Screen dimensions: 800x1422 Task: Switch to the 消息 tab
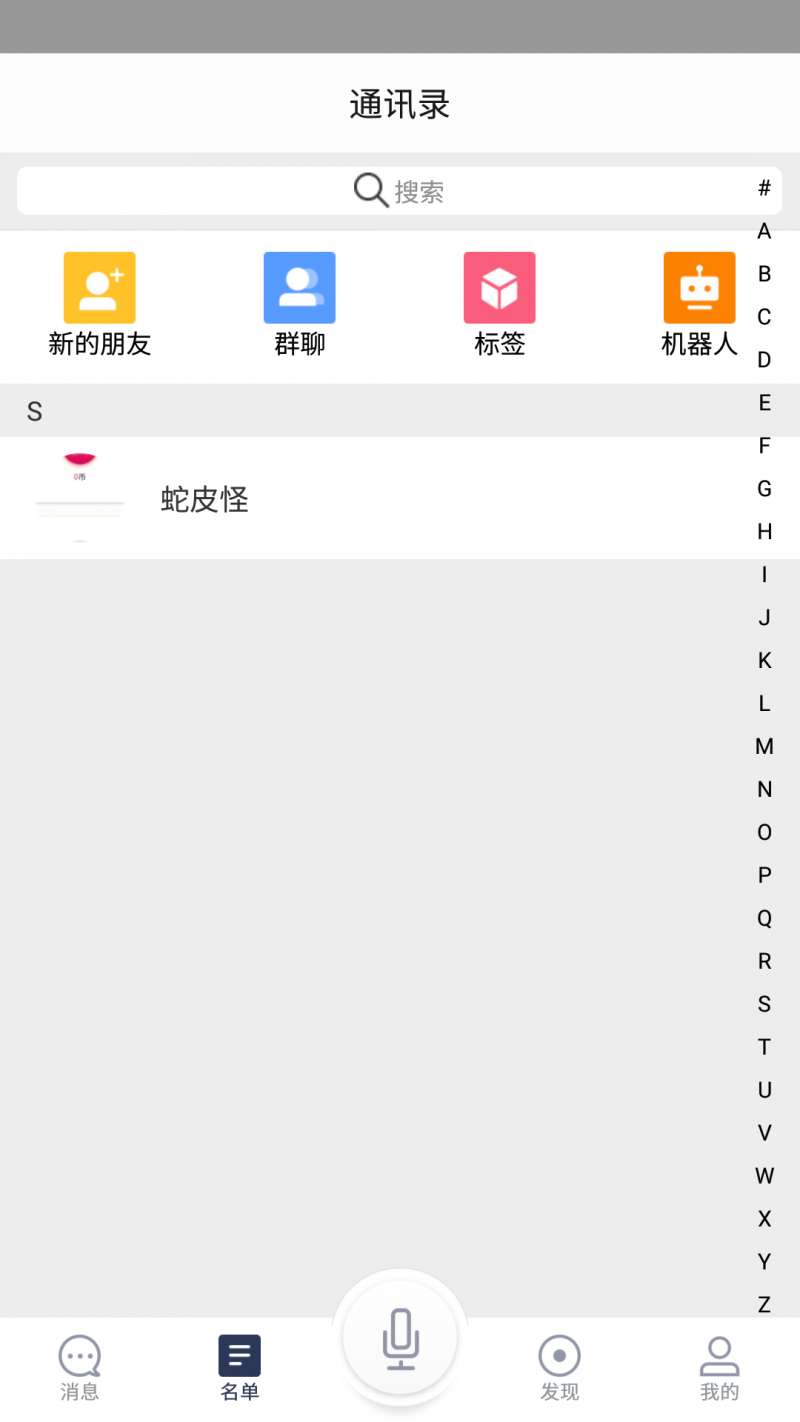(80, 1368)
